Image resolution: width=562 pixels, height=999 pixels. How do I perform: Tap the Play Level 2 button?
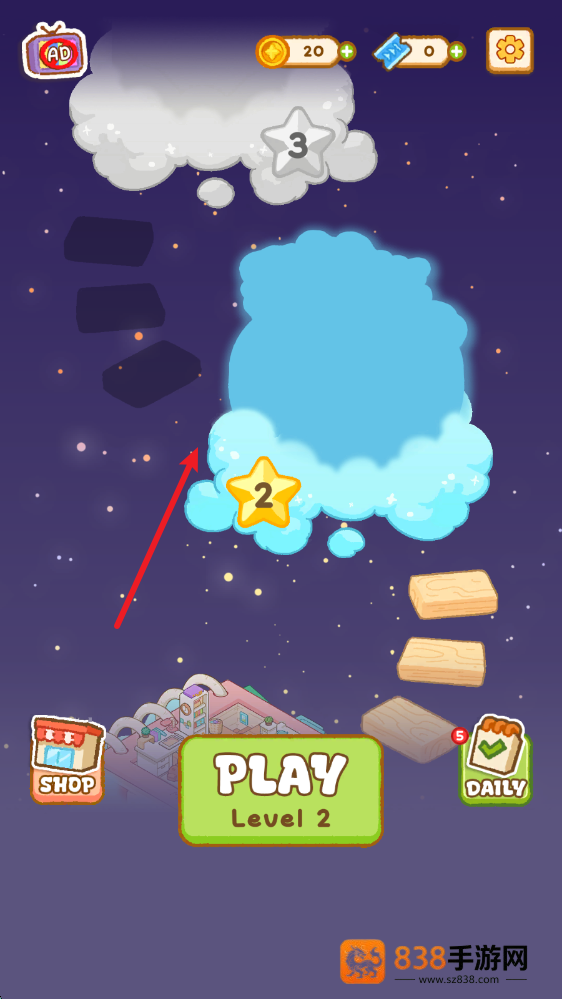click(x=281, y=791)
